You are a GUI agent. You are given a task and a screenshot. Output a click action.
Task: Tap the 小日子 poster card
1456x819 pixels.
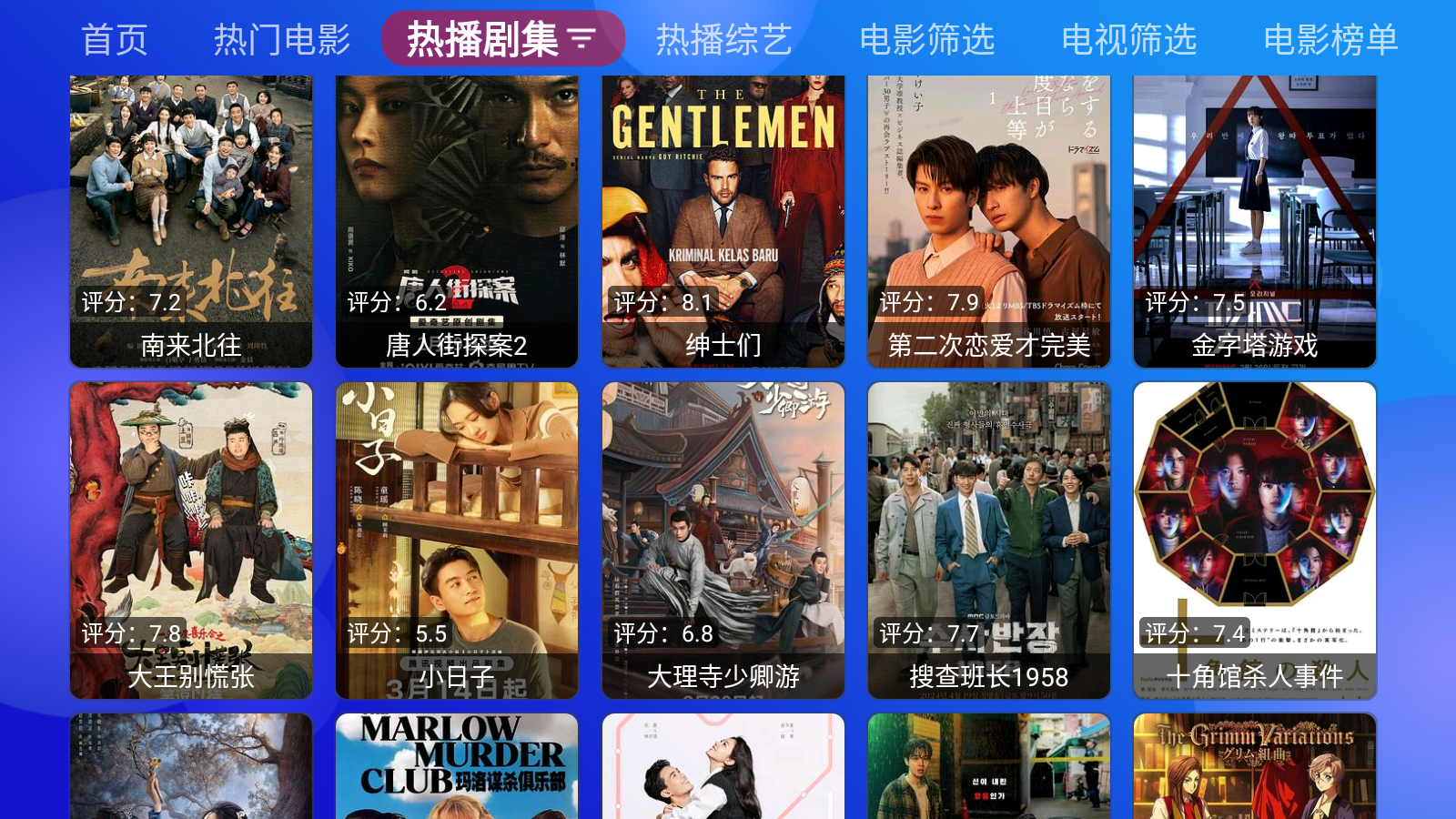coord(457,541)
